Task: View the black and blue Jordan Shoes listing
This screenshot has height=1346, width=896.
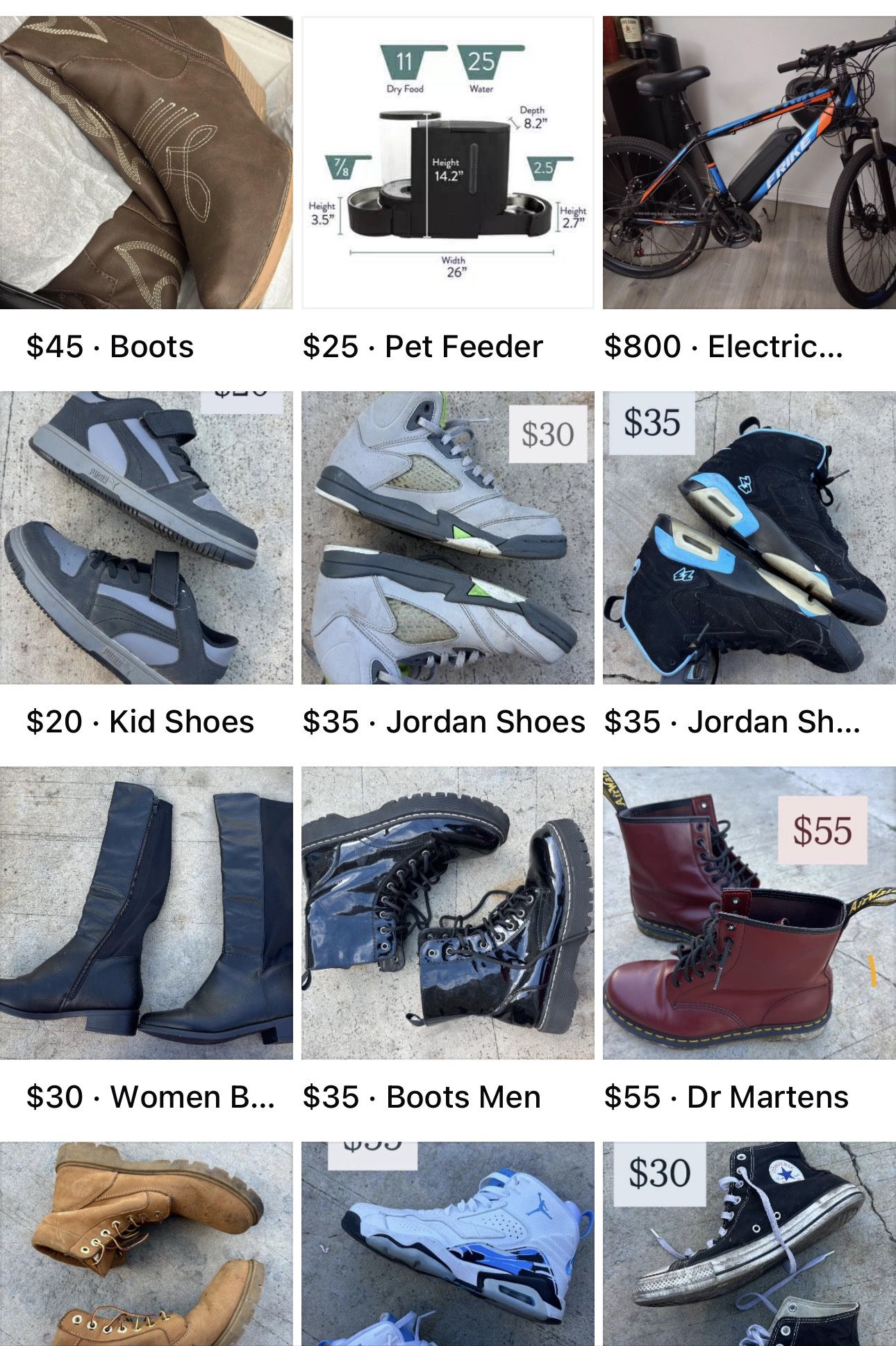Action: (749, 538)
